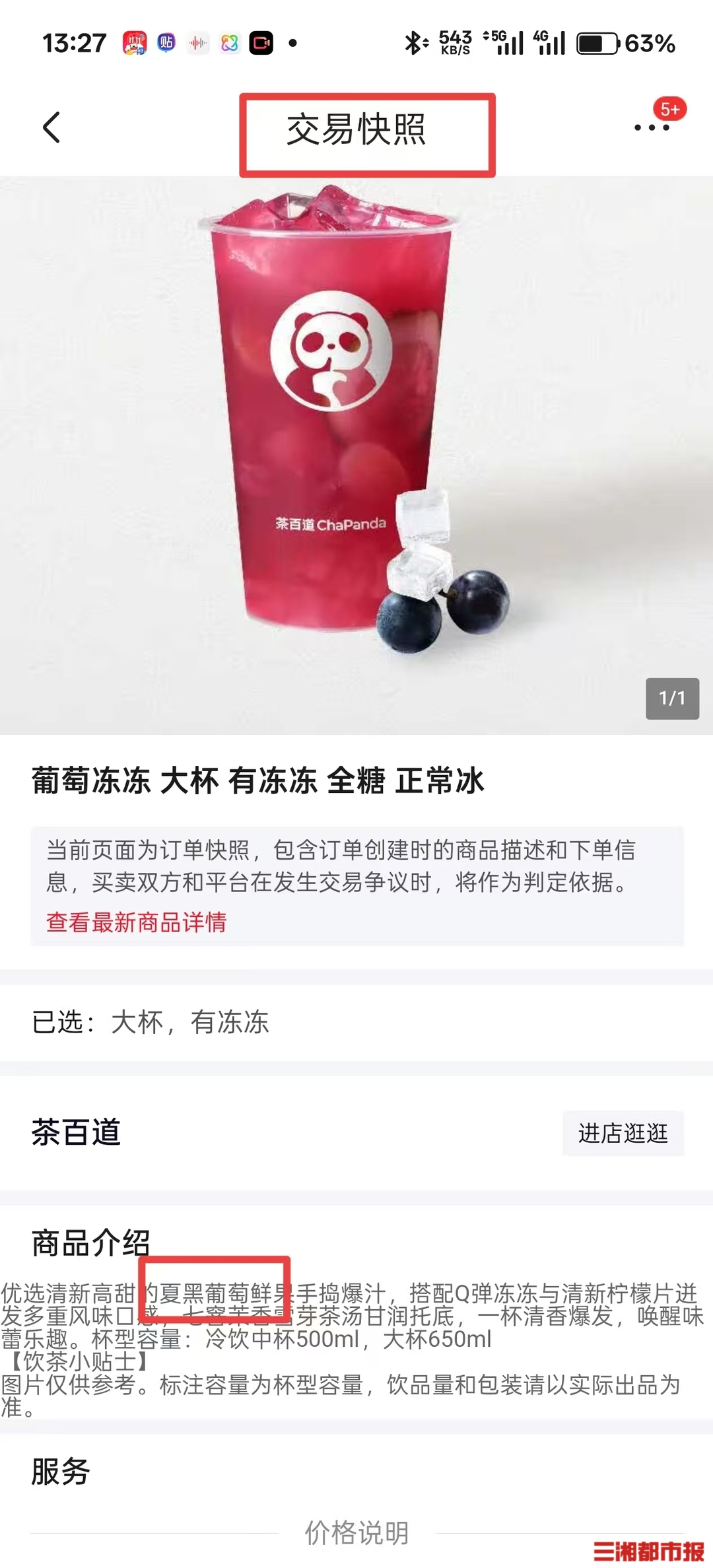Open the 查看最新商品详情 link
Viewport: 713px width, 1568px height.
click(137, 922)
